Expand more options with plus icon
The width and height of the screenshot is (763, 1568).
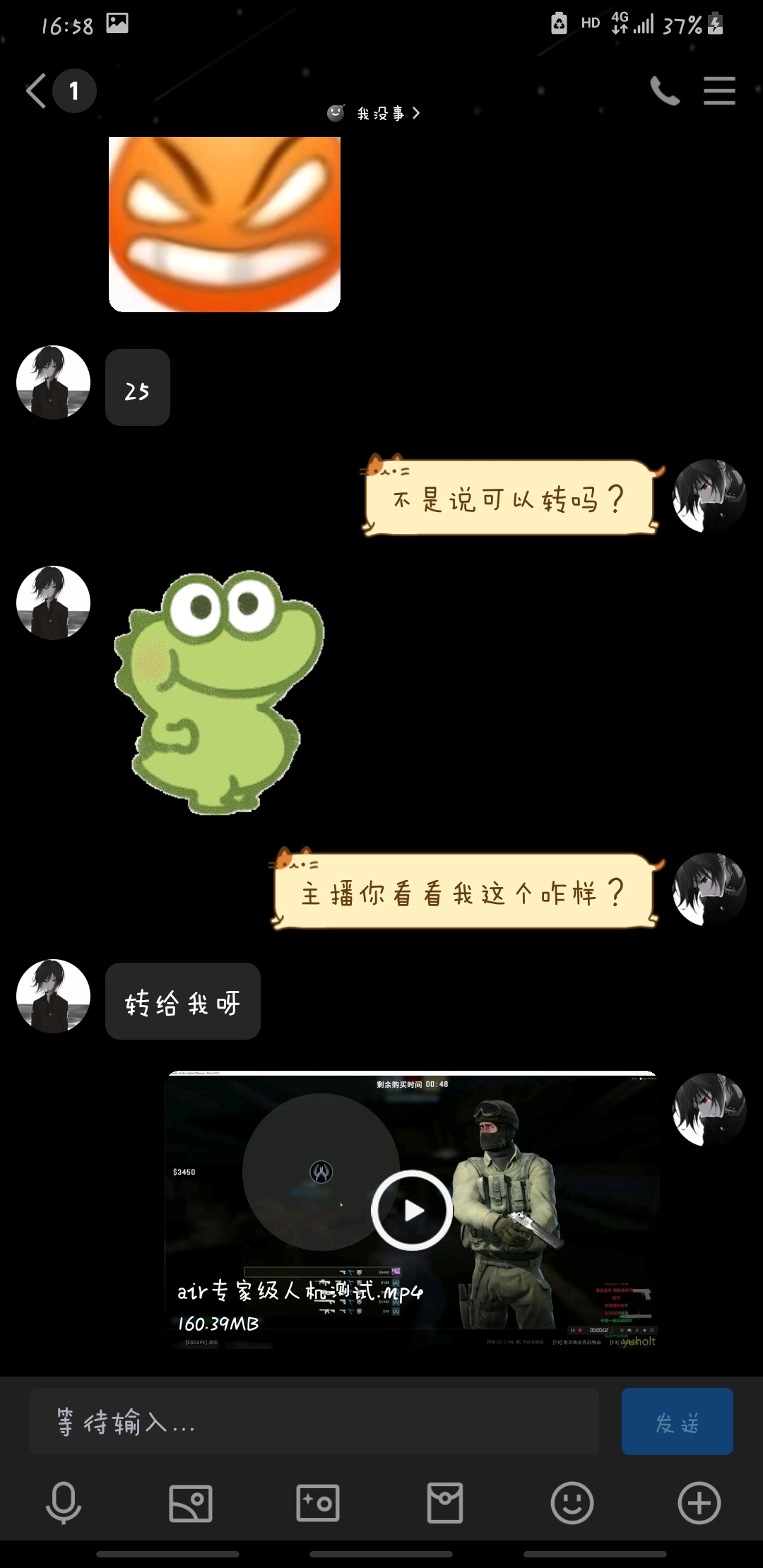(699, 1502)
